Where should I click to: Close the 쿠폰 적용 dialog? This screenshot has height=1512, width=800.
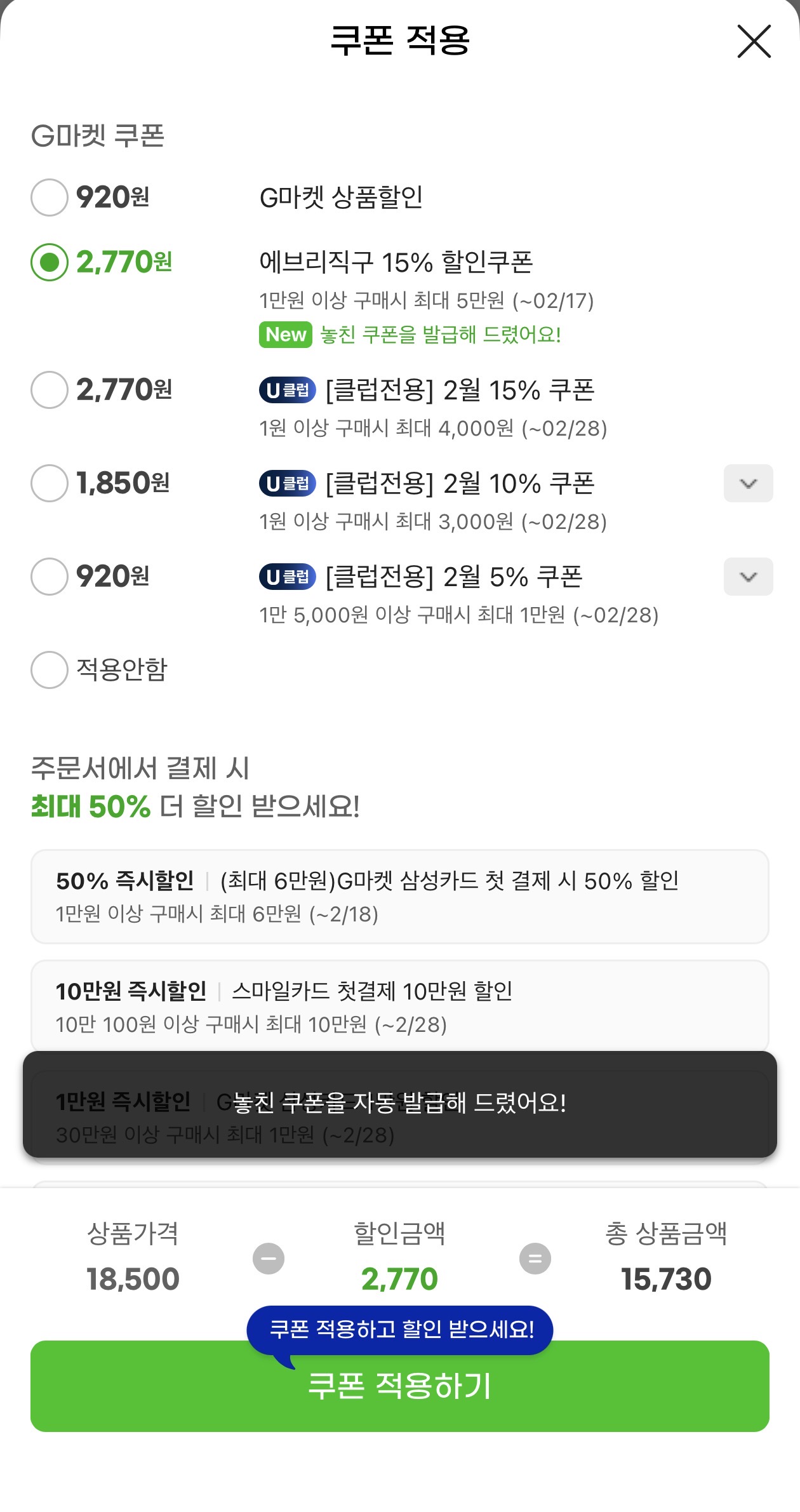point(754,41)
